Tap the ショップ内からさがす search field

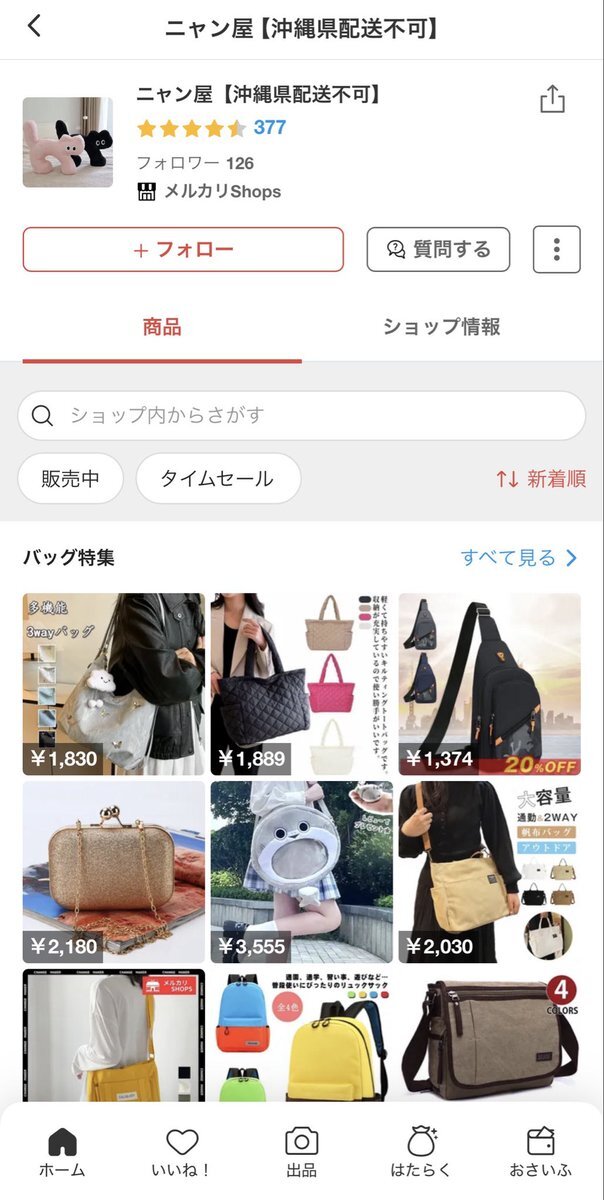[301, 415]
